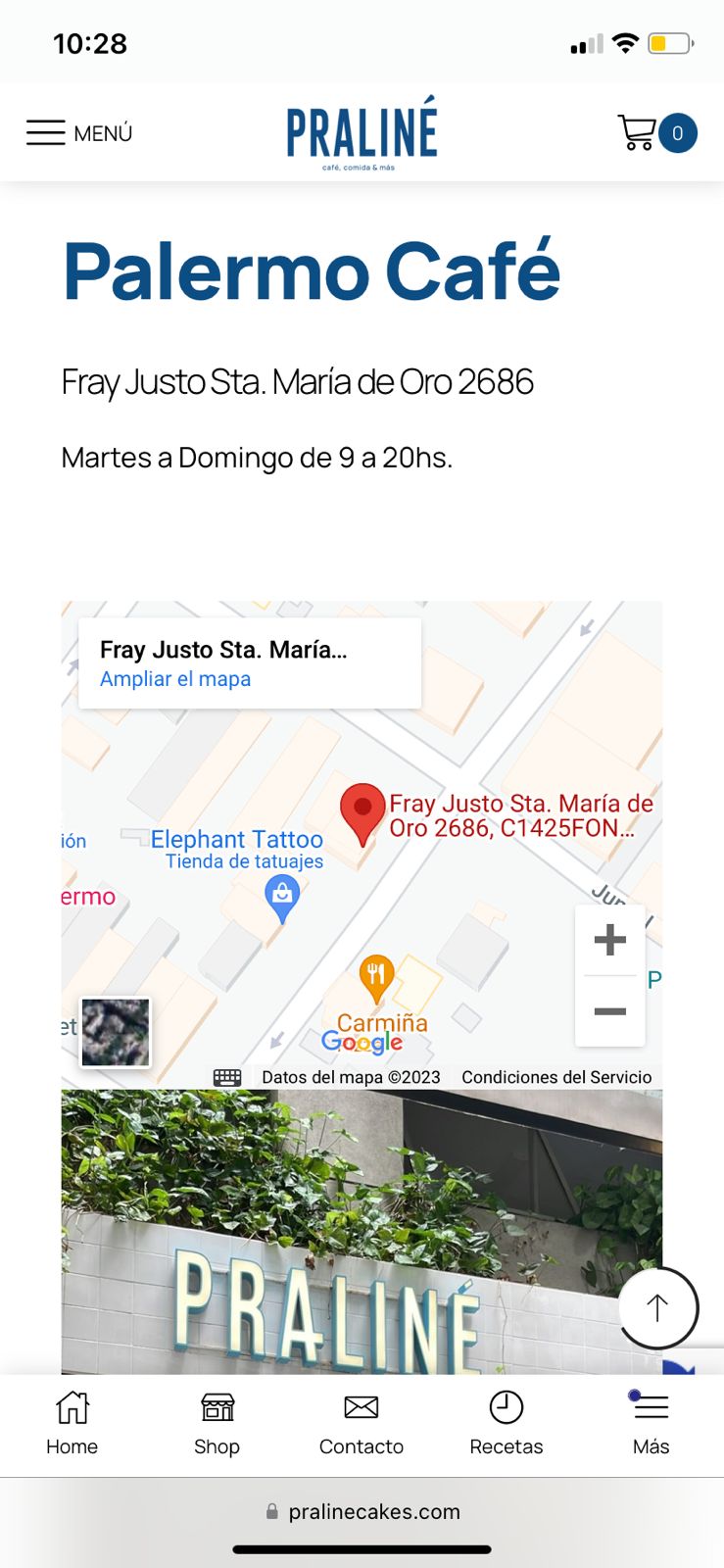Open the Recetas tab
The width and height of the screenshot is (724, 1568).
pos(507,1424)
